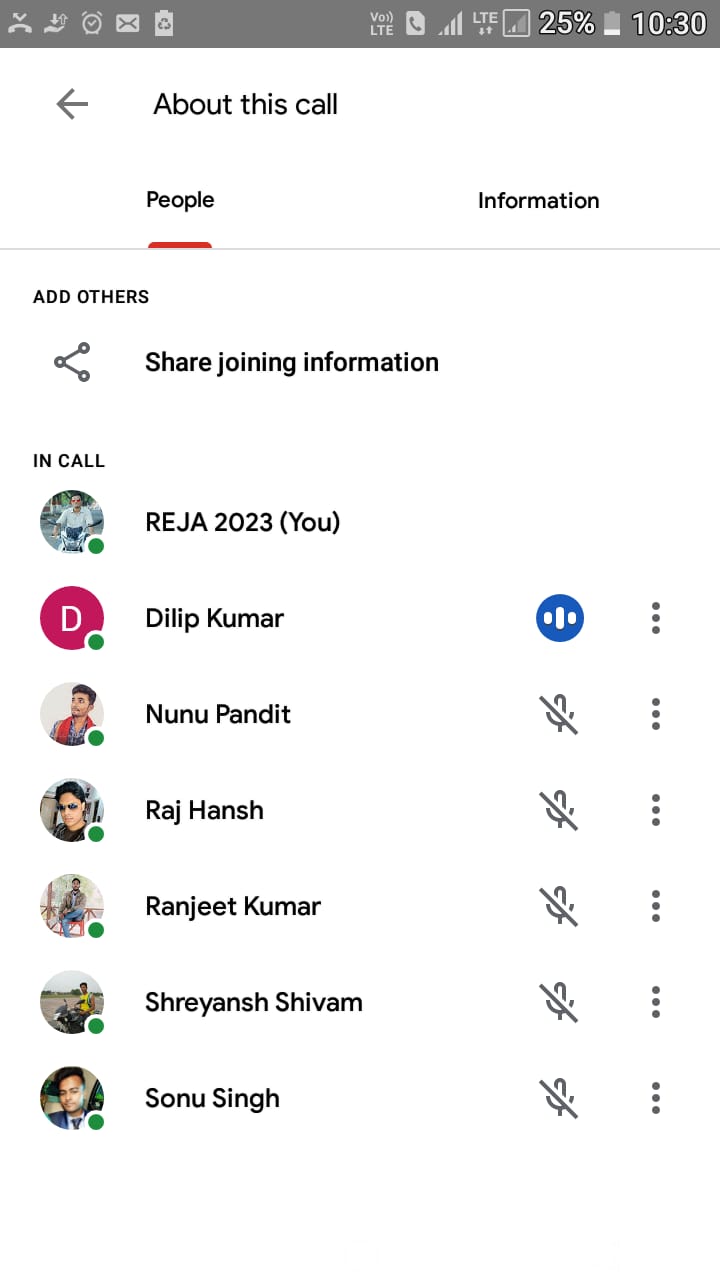Open more options for Ranjeet Kumar
Image resolution: width=720 pixels, height=1280 pixels.
coord(656,906)
